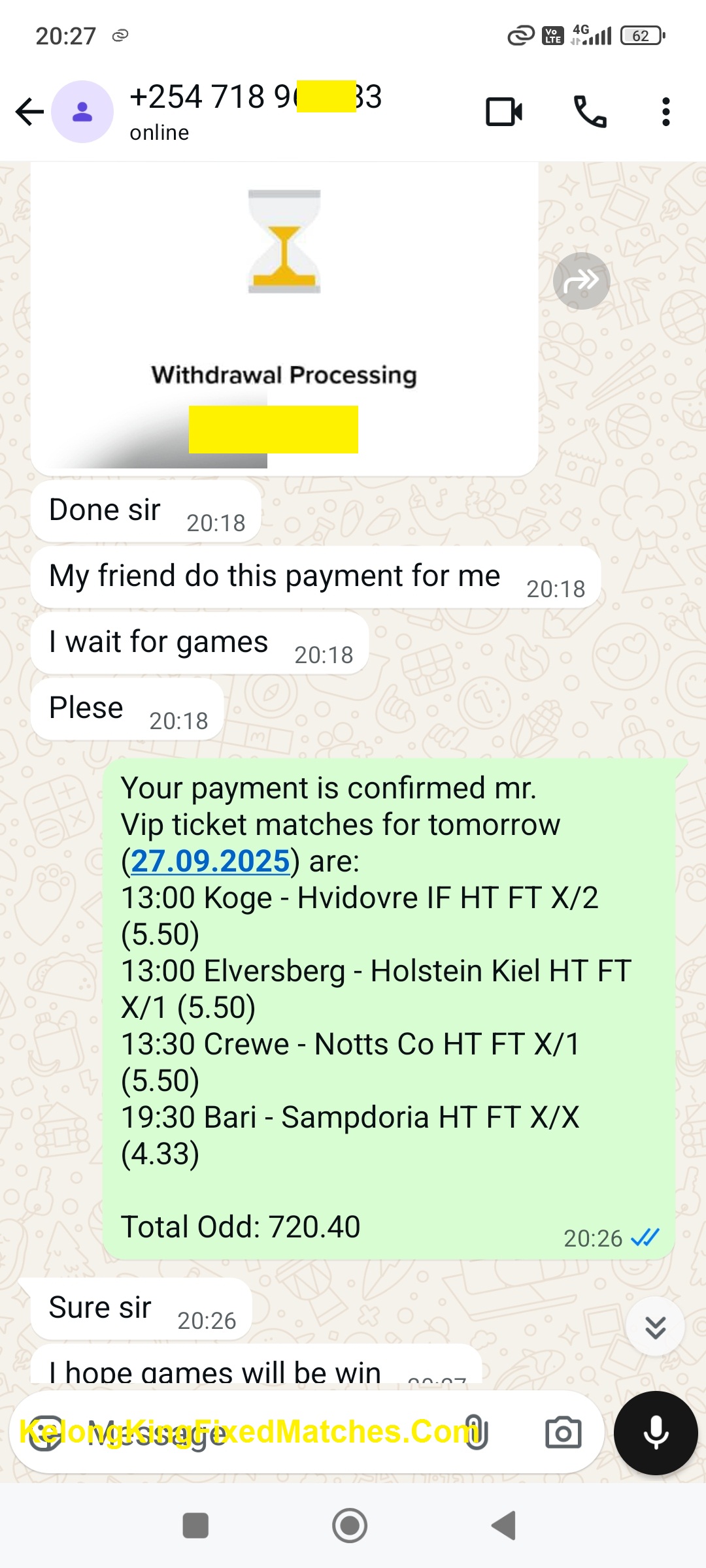
Task: Forward the Withdrawal Processing image
Action: [581, 281]
